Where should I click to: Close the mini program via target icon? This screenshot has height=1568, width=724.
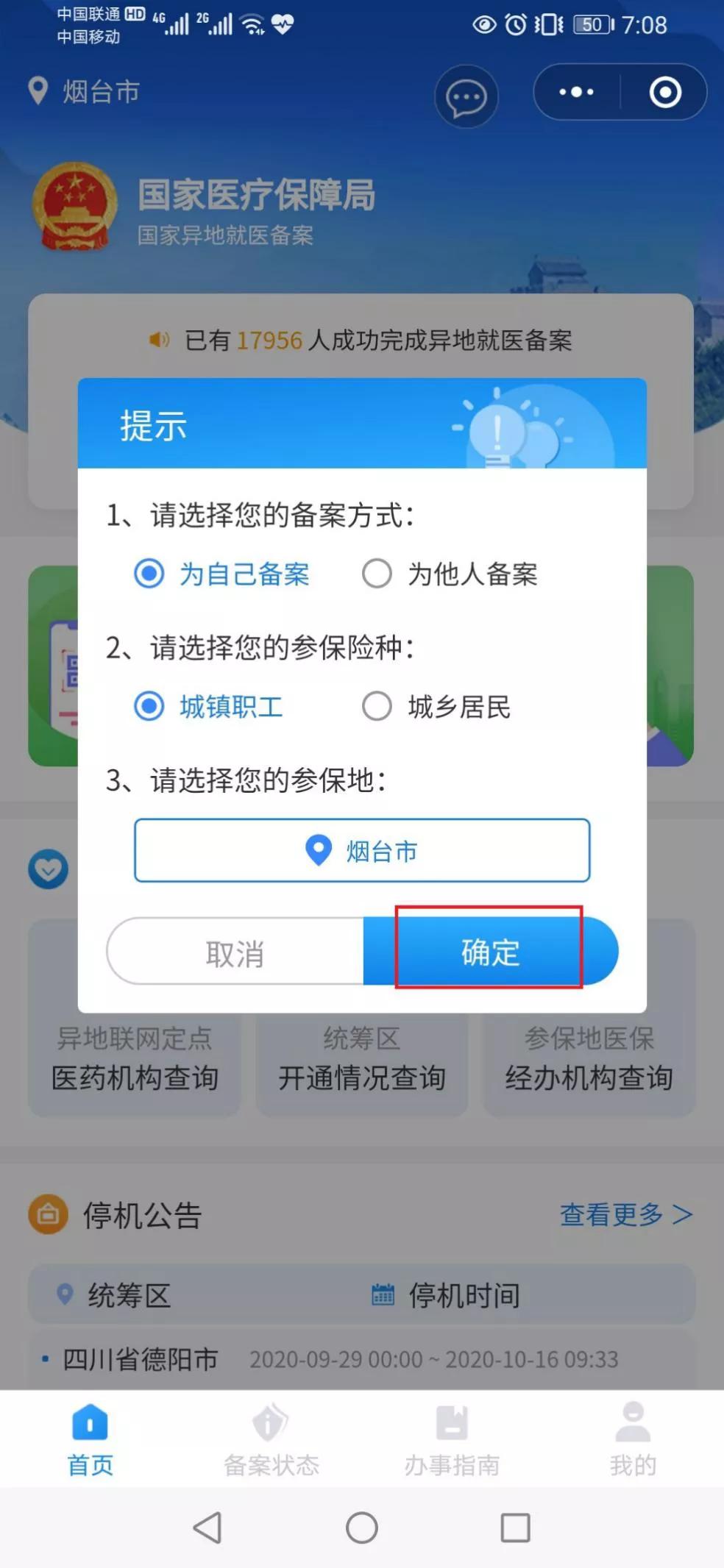tap(665, 92)
